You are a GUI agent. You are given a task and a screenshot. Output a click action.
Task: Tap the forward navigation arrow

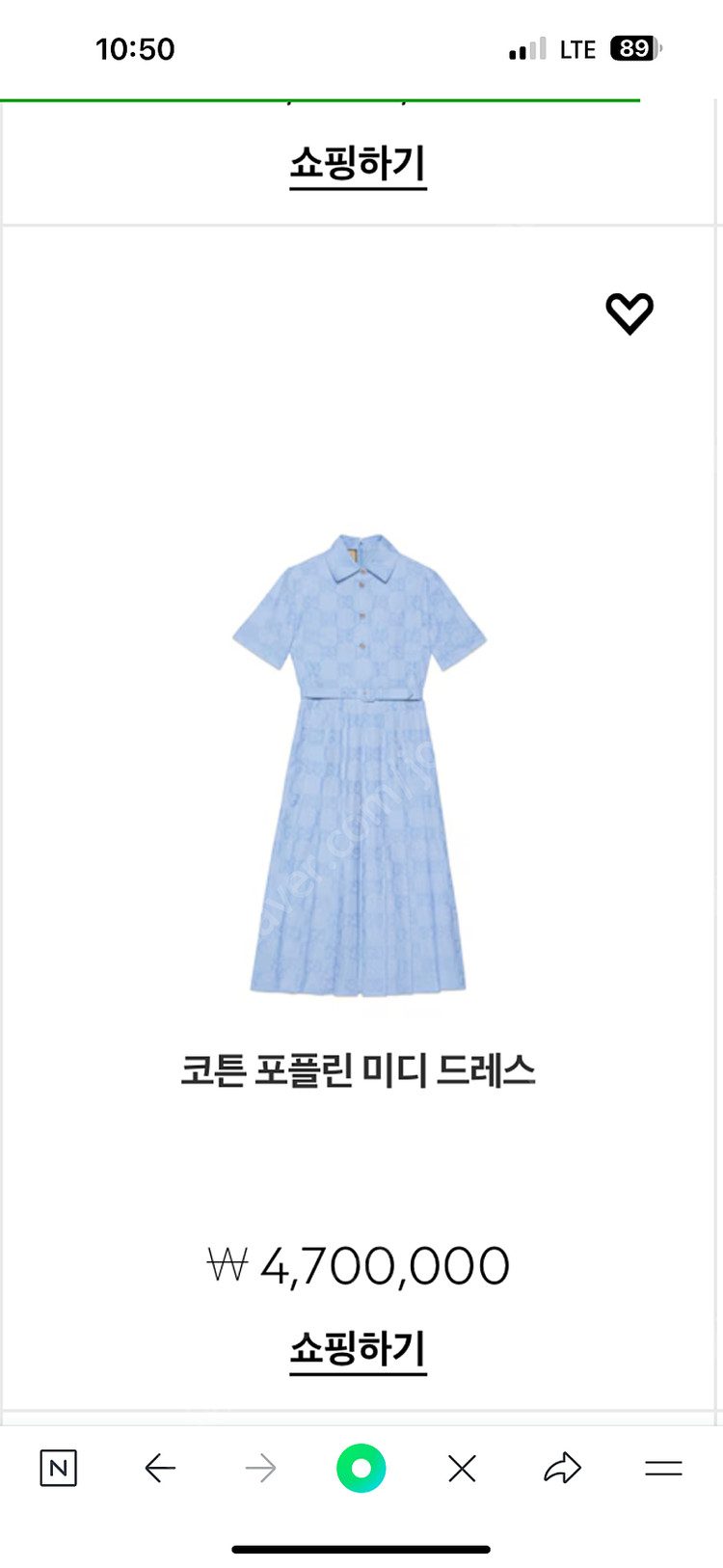[260, 1469]
